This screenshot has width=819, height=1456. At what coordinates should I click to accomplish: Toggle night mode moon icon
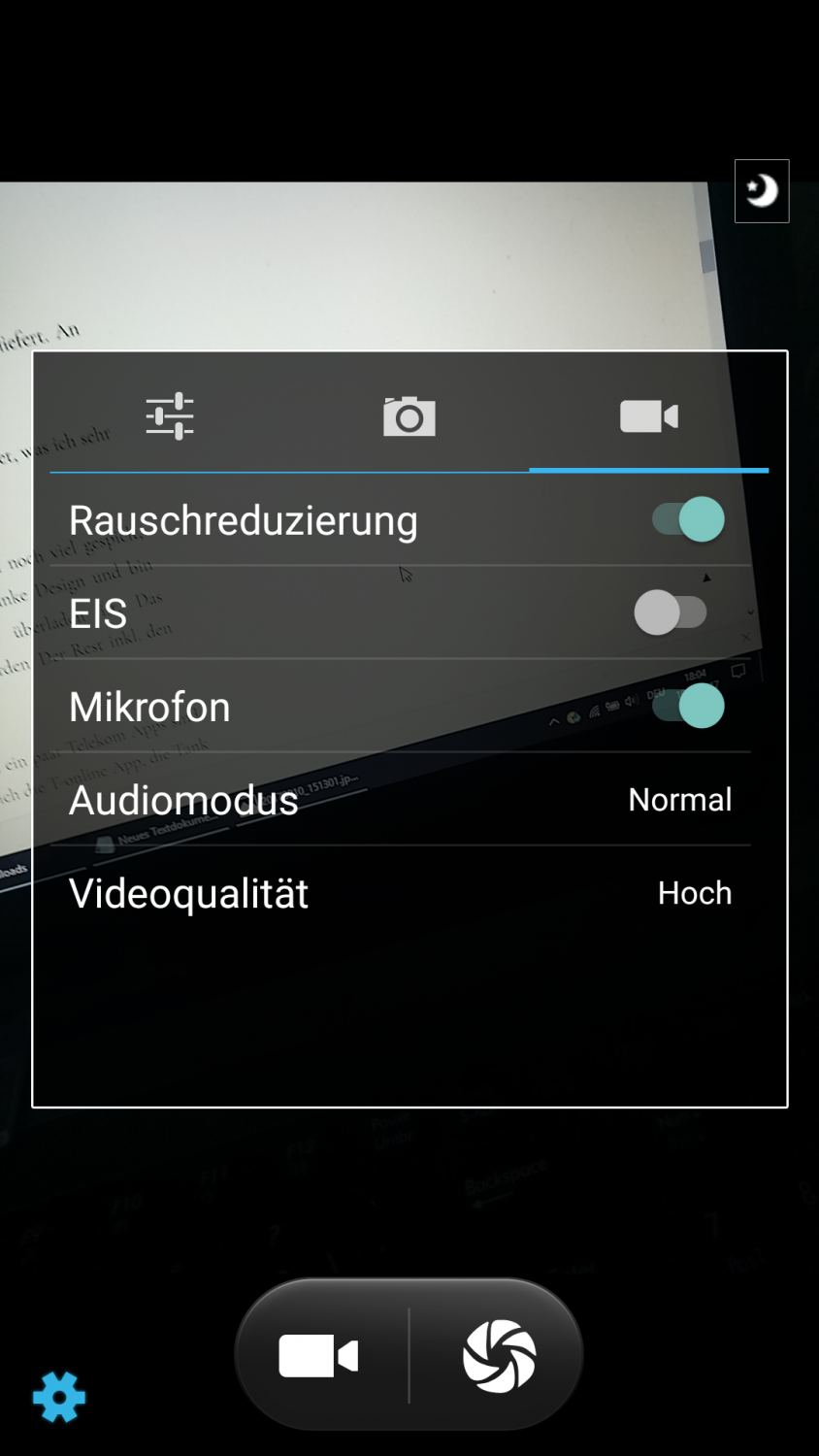pos(762,191)
